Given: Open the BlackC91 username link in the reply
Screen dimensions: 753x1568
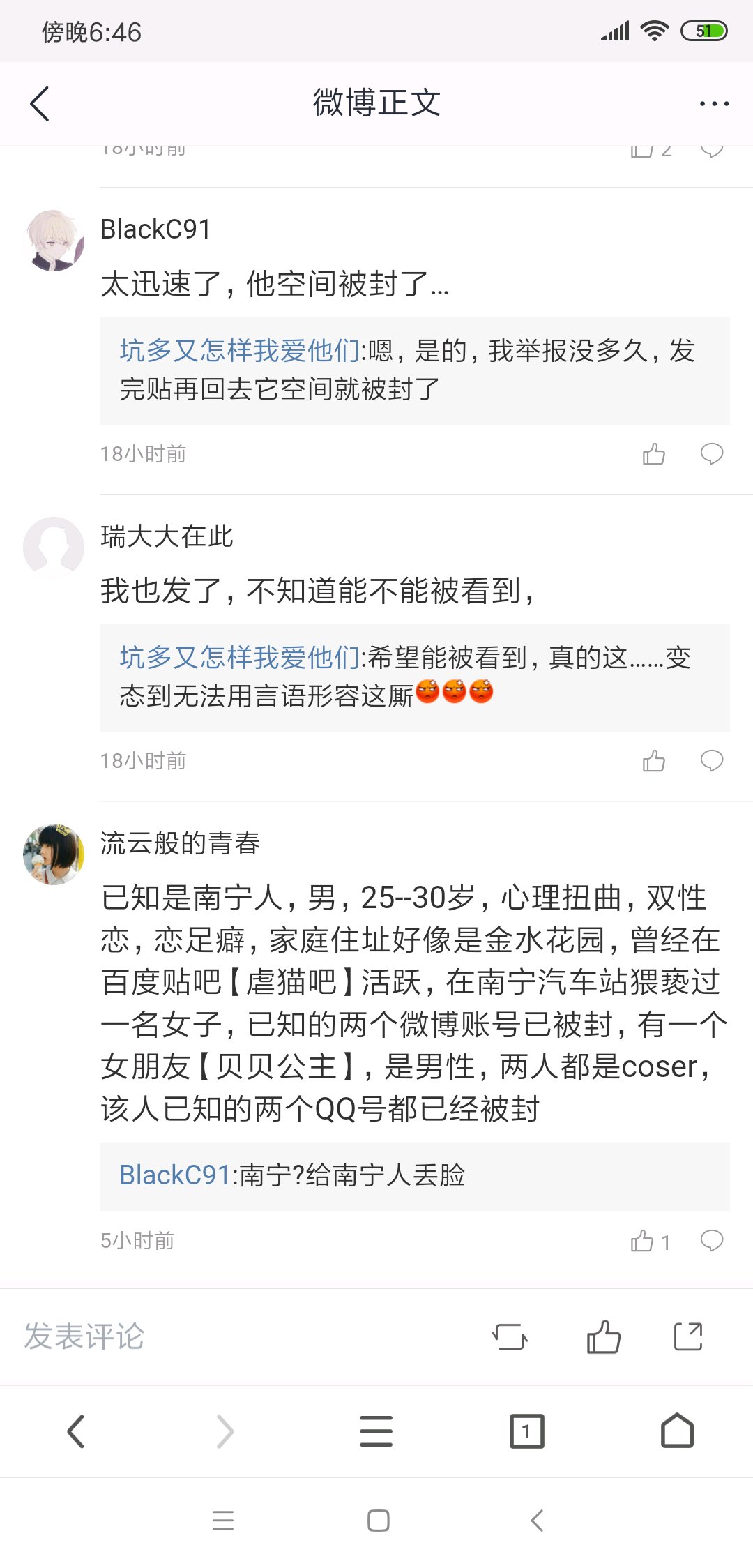Looking at the screenshot, I should [x=174, y=1175].
